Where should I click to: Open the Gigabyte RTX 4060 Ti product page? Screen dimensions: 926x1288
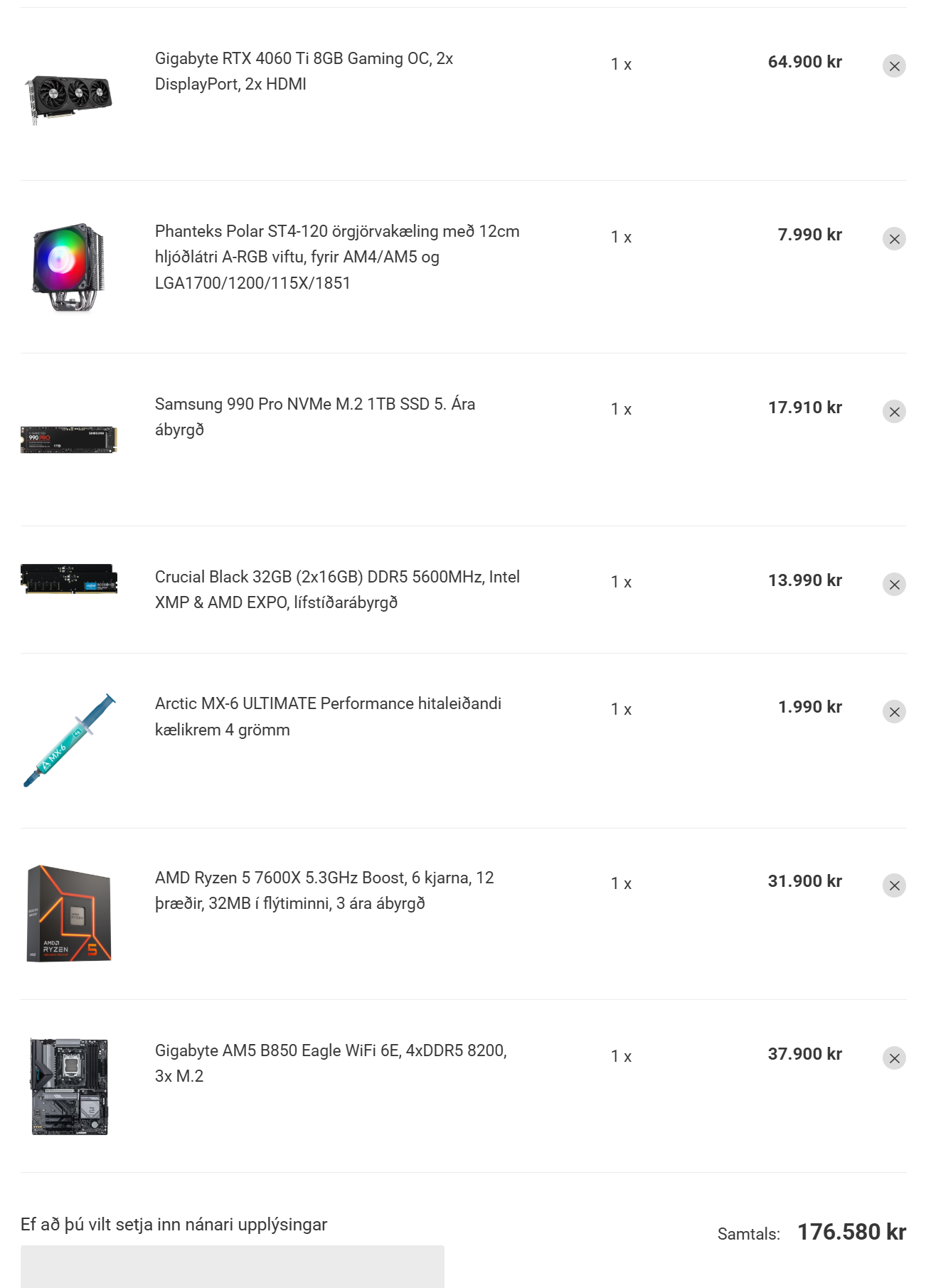click(x=304, y=72)
